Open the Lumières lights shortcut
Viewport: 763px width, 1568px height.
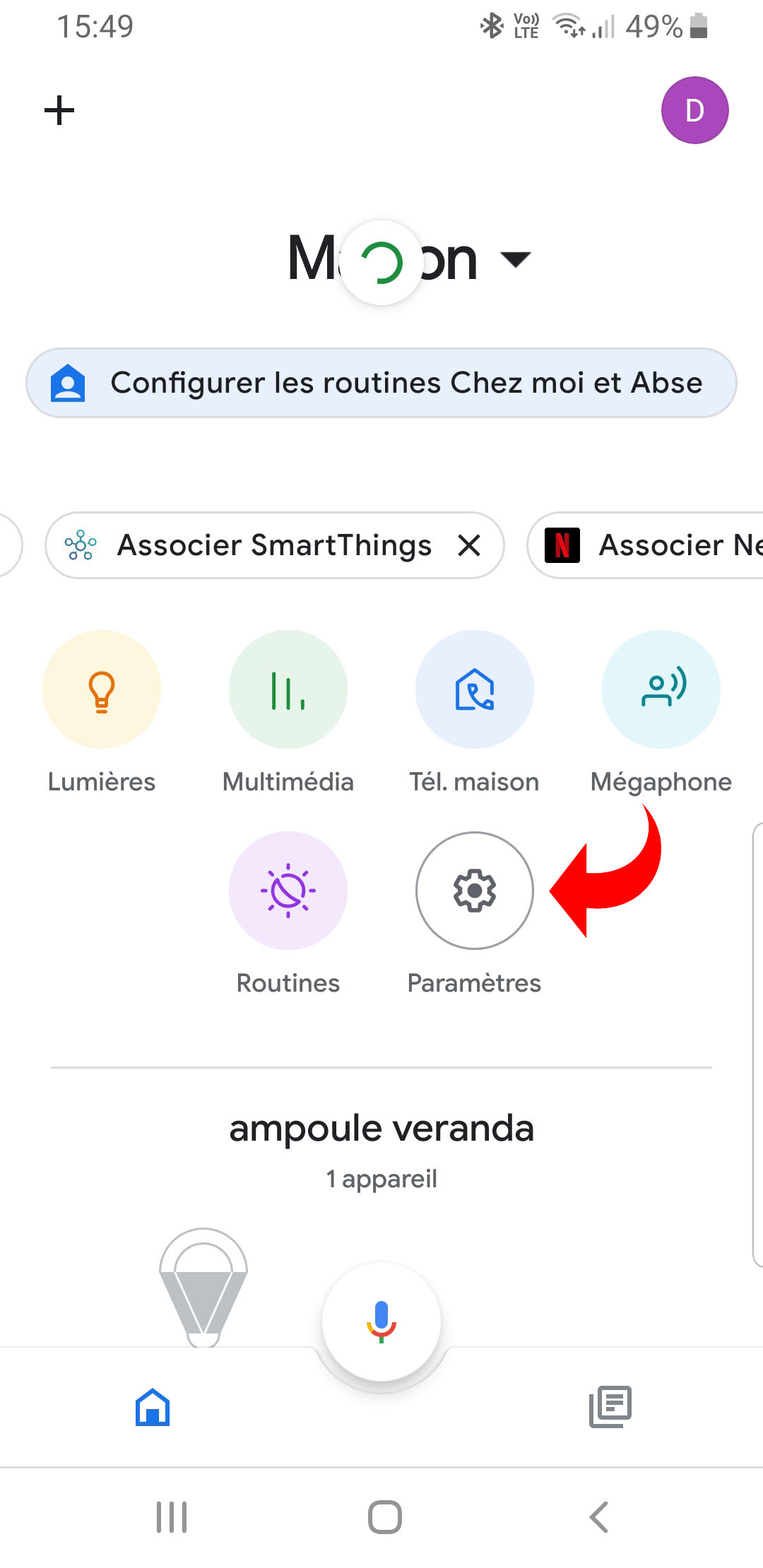(x=101, y=689)
